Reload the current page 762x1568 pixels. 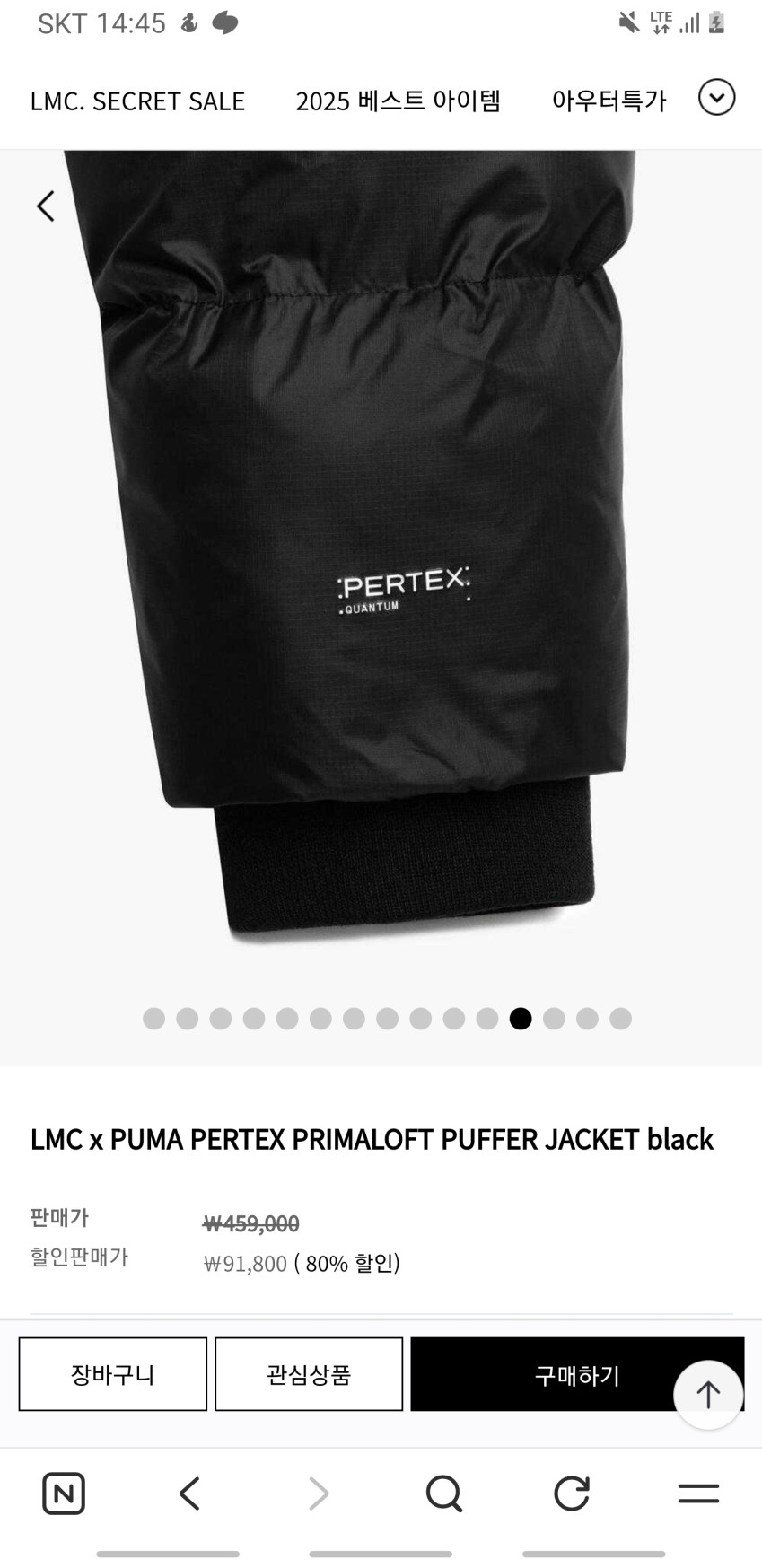pyautogui.click(x=571, y=1494)
